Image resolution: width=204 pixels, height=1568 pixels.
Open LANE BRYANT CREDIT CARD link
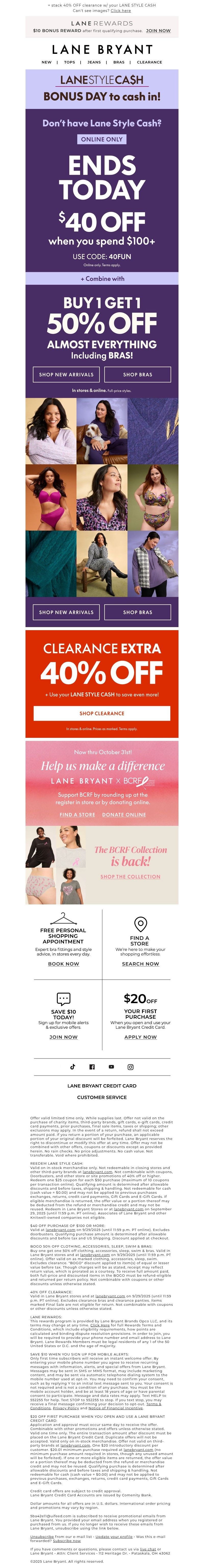pos(102,1085)
